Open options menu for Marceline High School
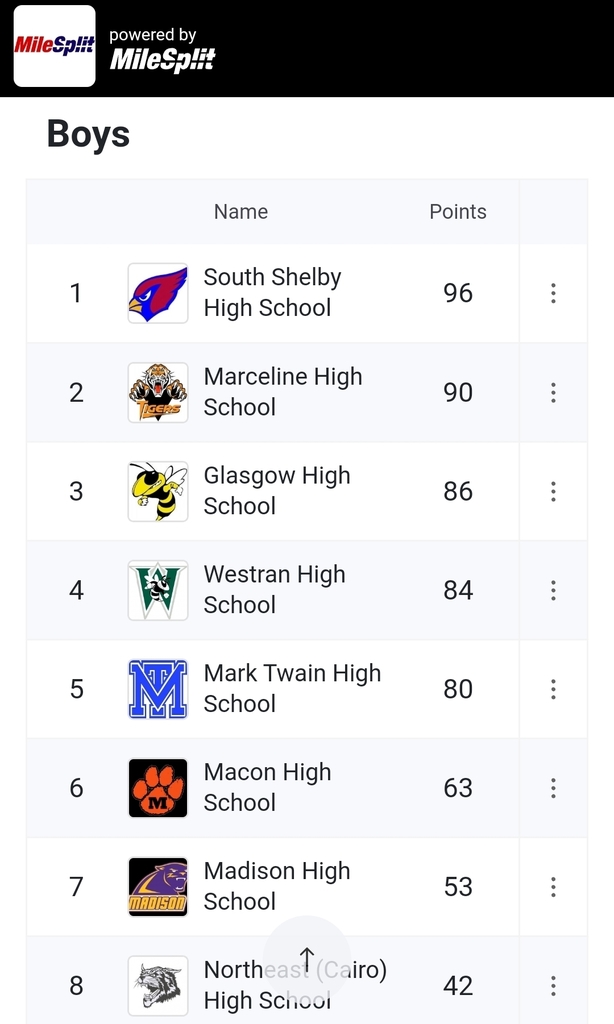 click(553, 392)
